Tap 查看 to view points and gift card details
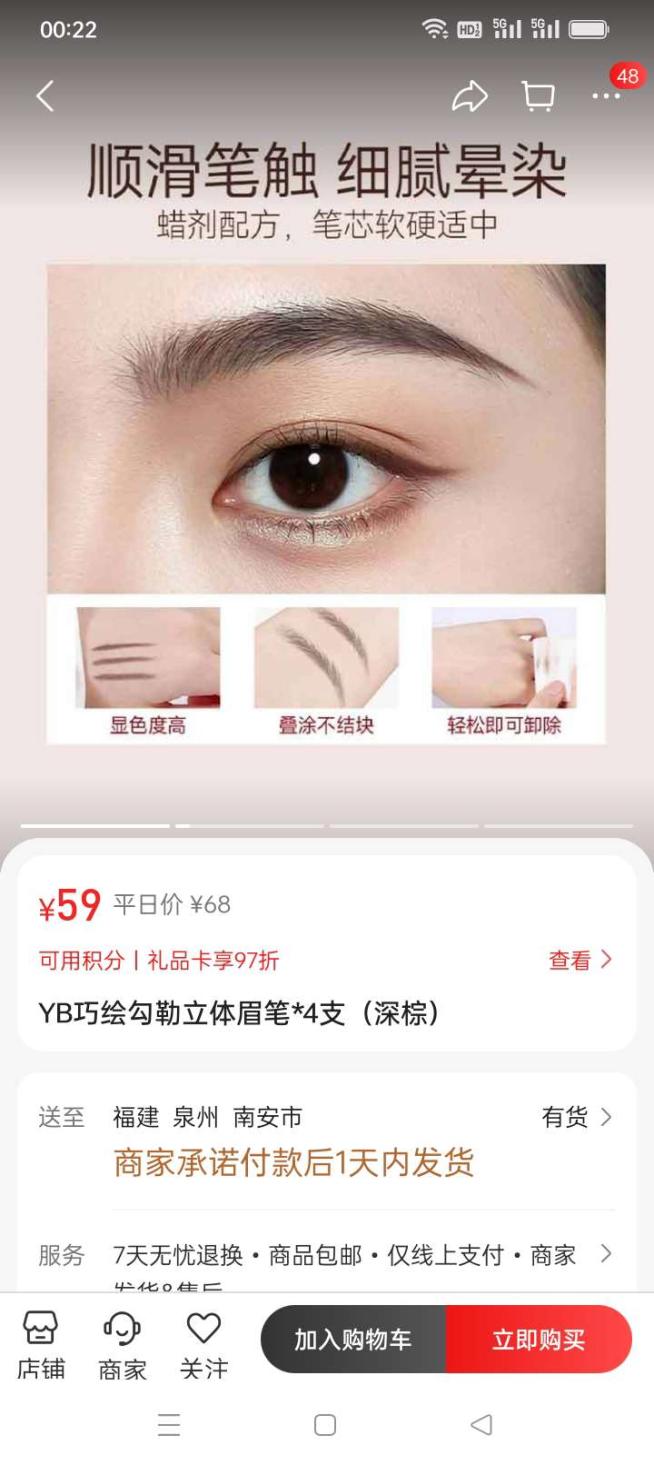The image size is (654, 1465). pyautogui.click(x=580, y=960)
